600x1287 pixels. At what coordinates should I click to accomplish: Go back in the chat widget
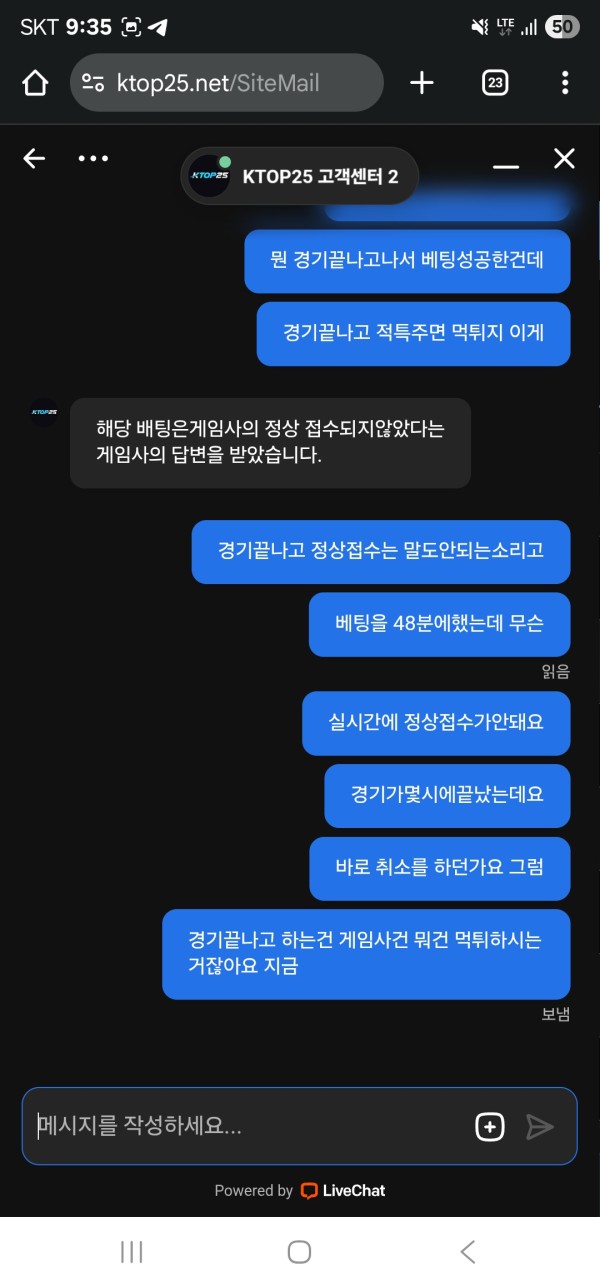(x=34, y=158)
